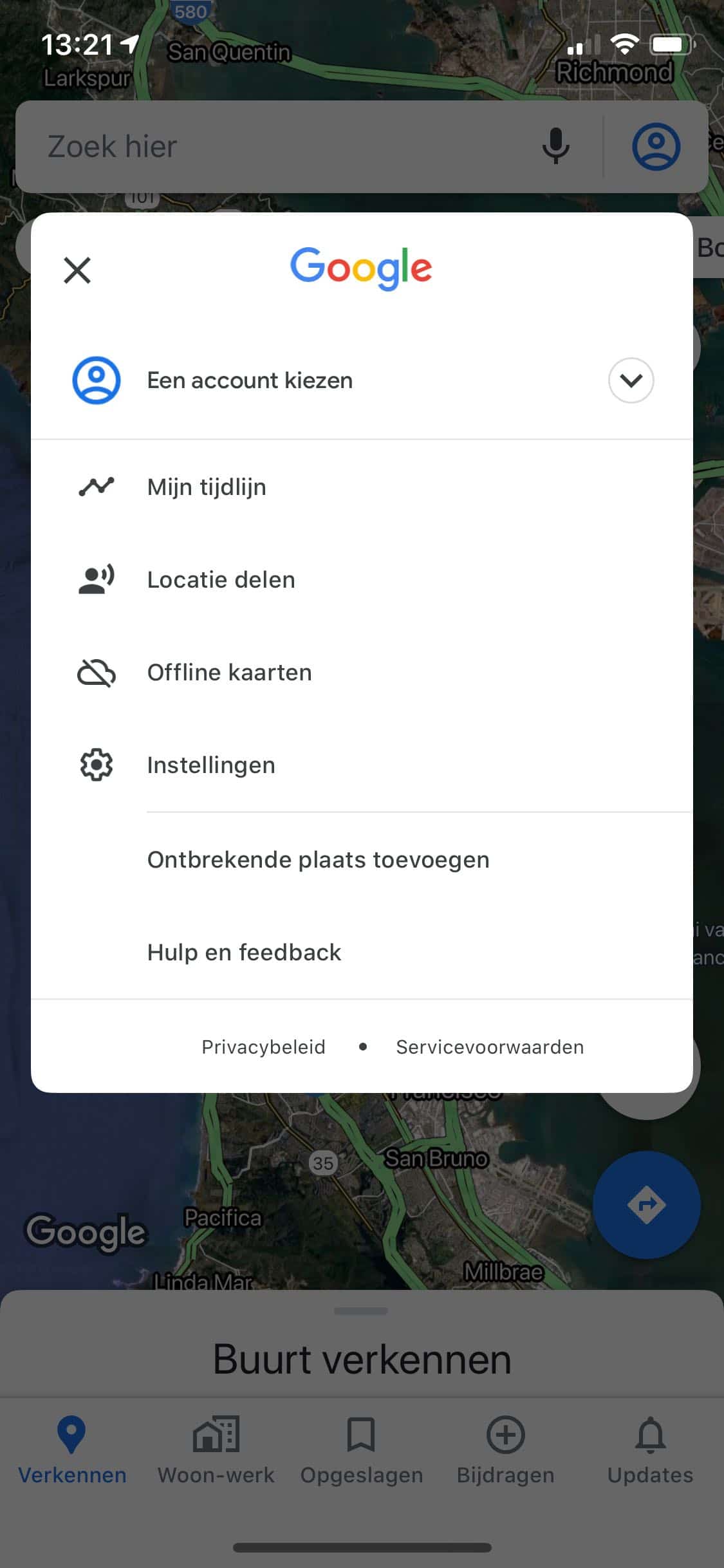Switch to the Bijdragen tab
The width and height of the screenshot is (724, 1568).
pos(506,1451)
